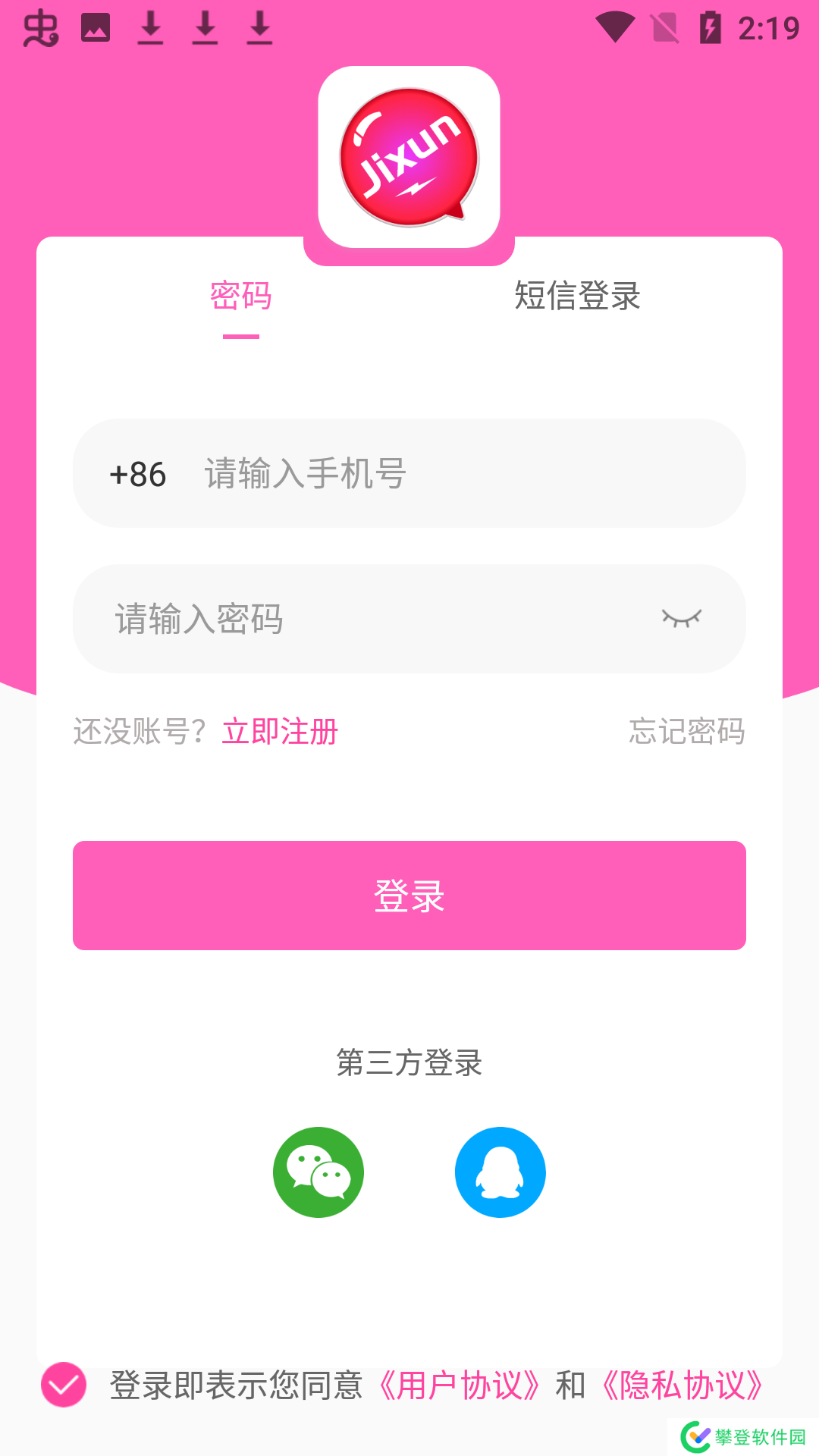Open the 《隐私协议》 privacy agreement
819x1456 pixels.
[x=682, y=1385]
